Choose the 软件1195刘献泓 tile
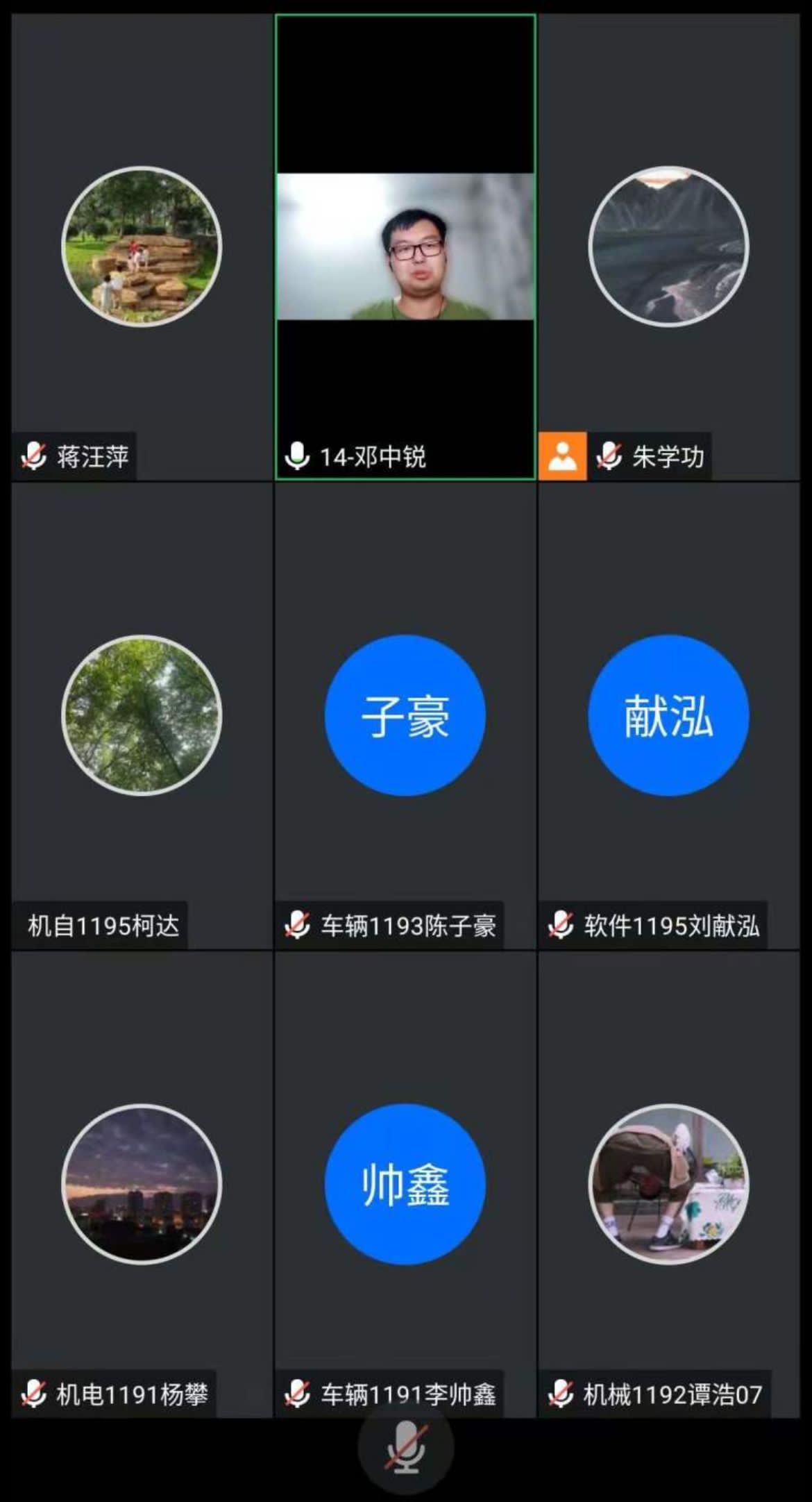The width and height of the screenshot is (812, 1502). [x=668, y=715]
